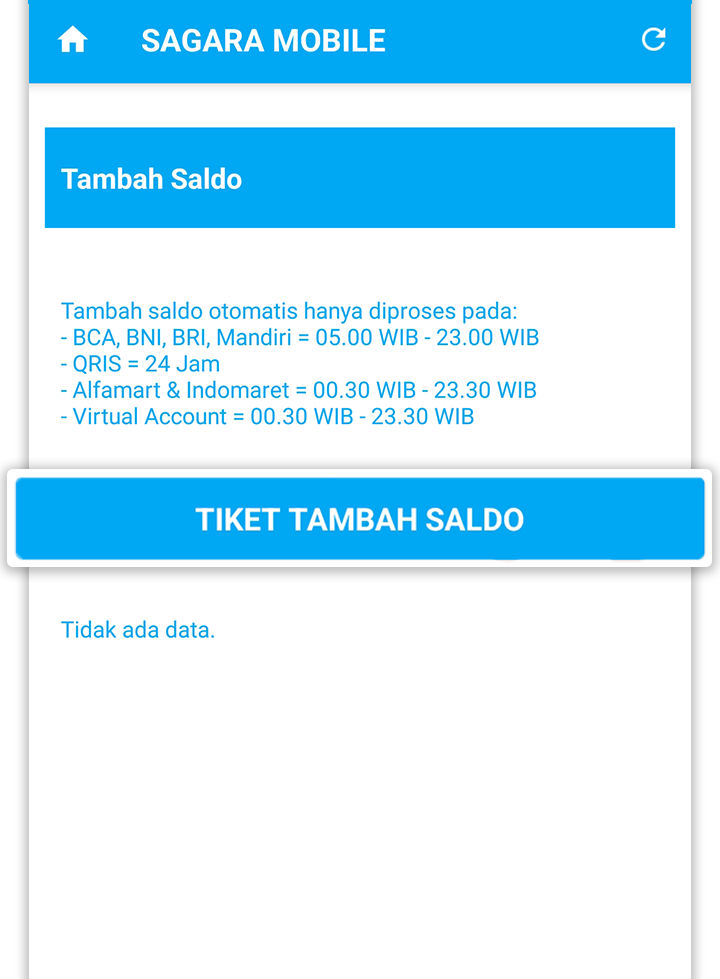Refresh the Tambah Saldo page
This screenshot has width=720, height=979.
(653, 40)
